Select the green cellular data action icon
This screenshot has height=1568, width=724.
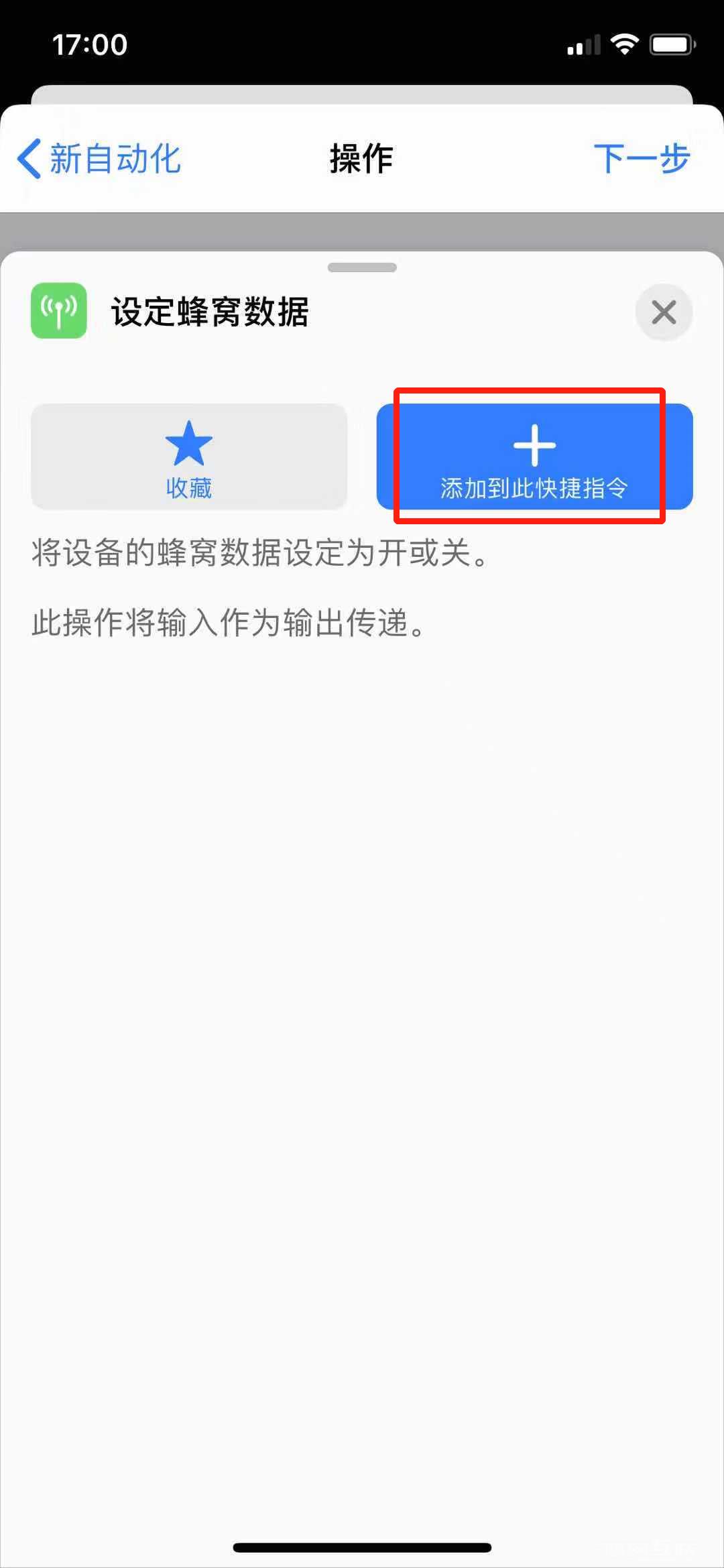[x=59, y=310]
